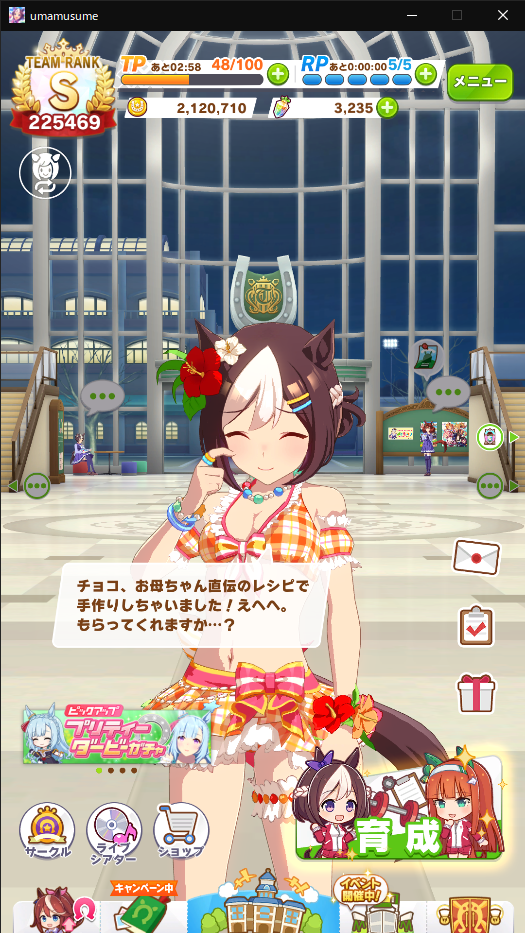Select the home building tab at bottom
Screen dimensions: 525x933
[x=262, y=903]
